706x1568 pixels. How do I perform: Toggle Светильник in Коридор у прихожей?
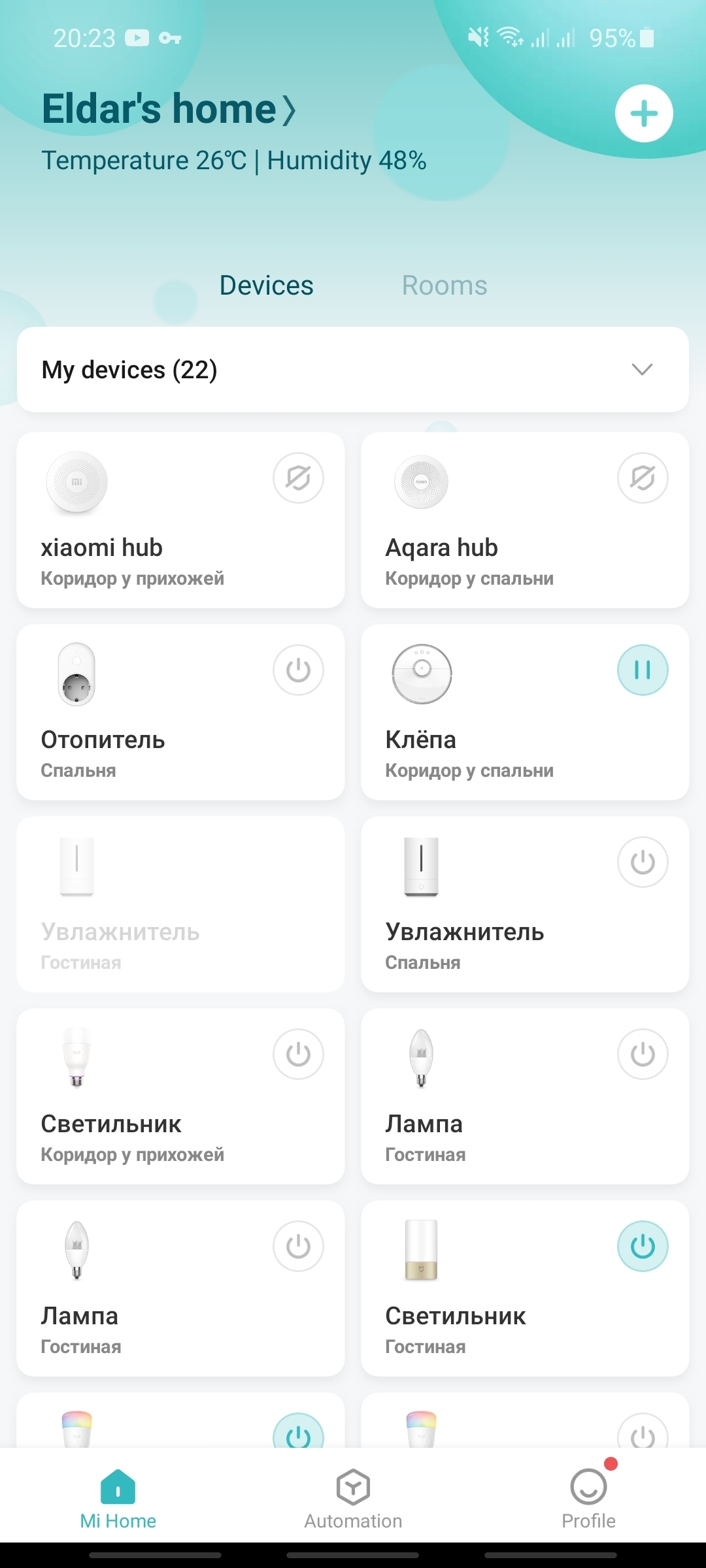click(x=298, y=1054)
